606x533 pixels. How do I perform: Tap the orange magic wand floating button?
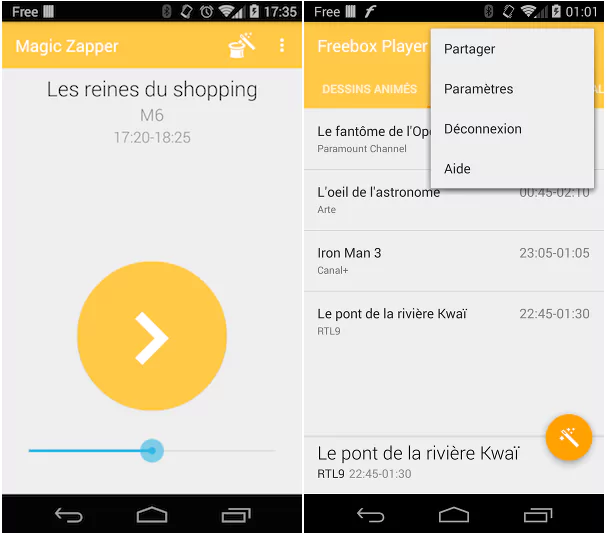pyautogui.click(x=569, y=437)
